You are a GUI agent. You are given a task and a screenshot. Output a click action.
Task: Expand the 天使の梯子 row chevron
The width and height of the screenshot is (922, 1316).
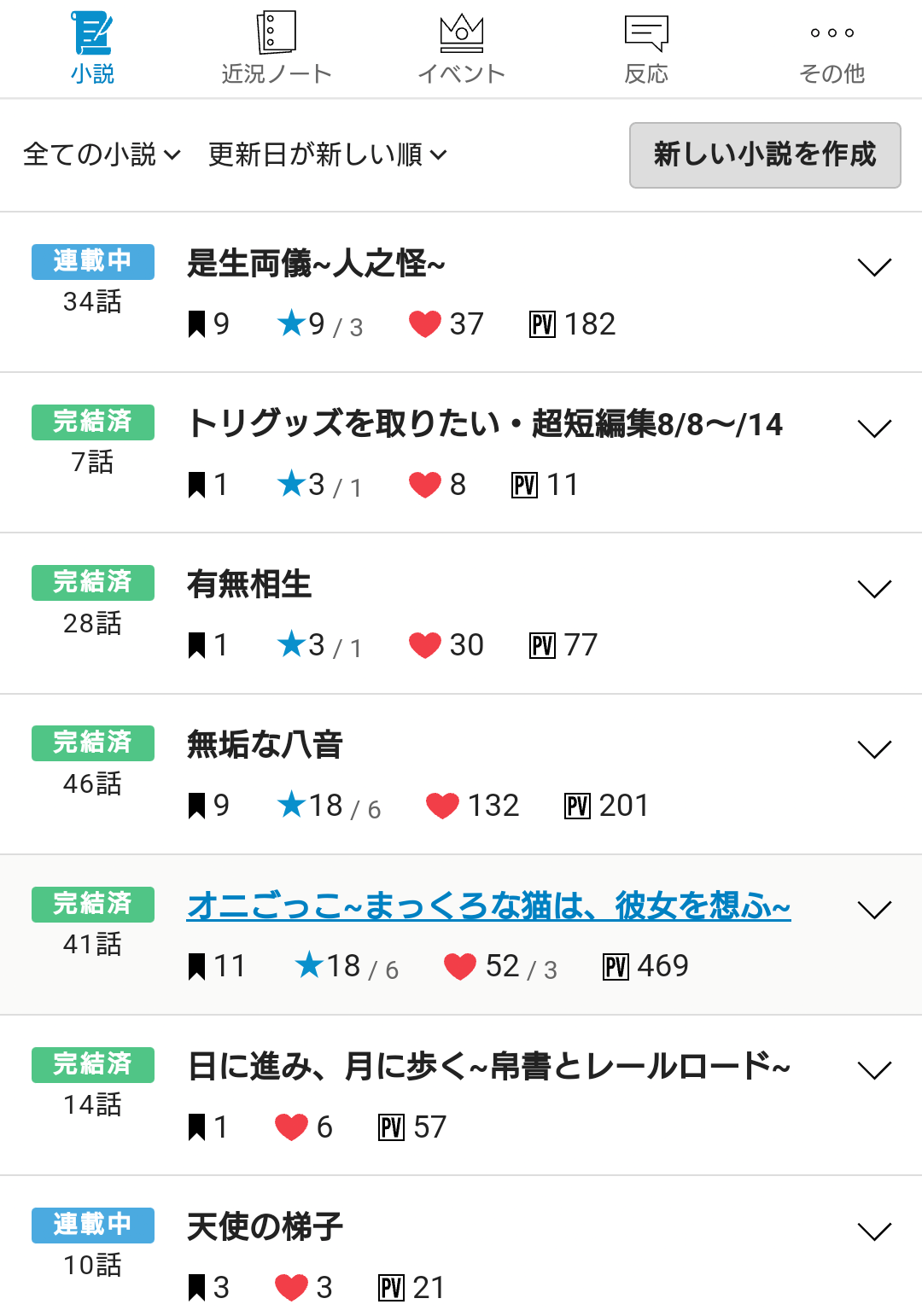(874, 1231)
